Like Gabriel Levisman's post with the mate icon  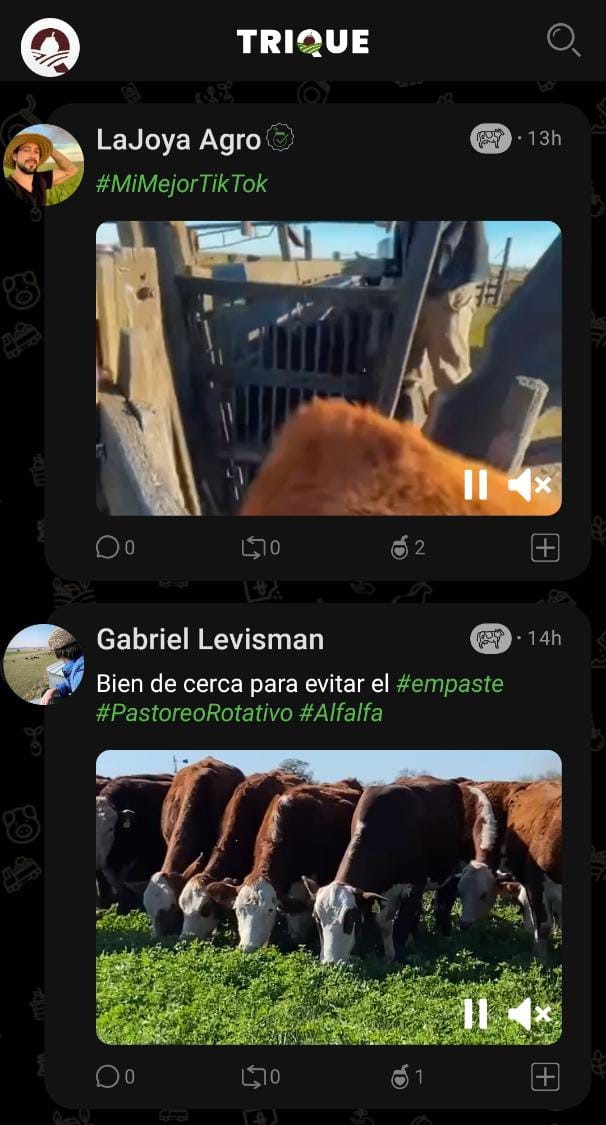[x=400, y=1077]
